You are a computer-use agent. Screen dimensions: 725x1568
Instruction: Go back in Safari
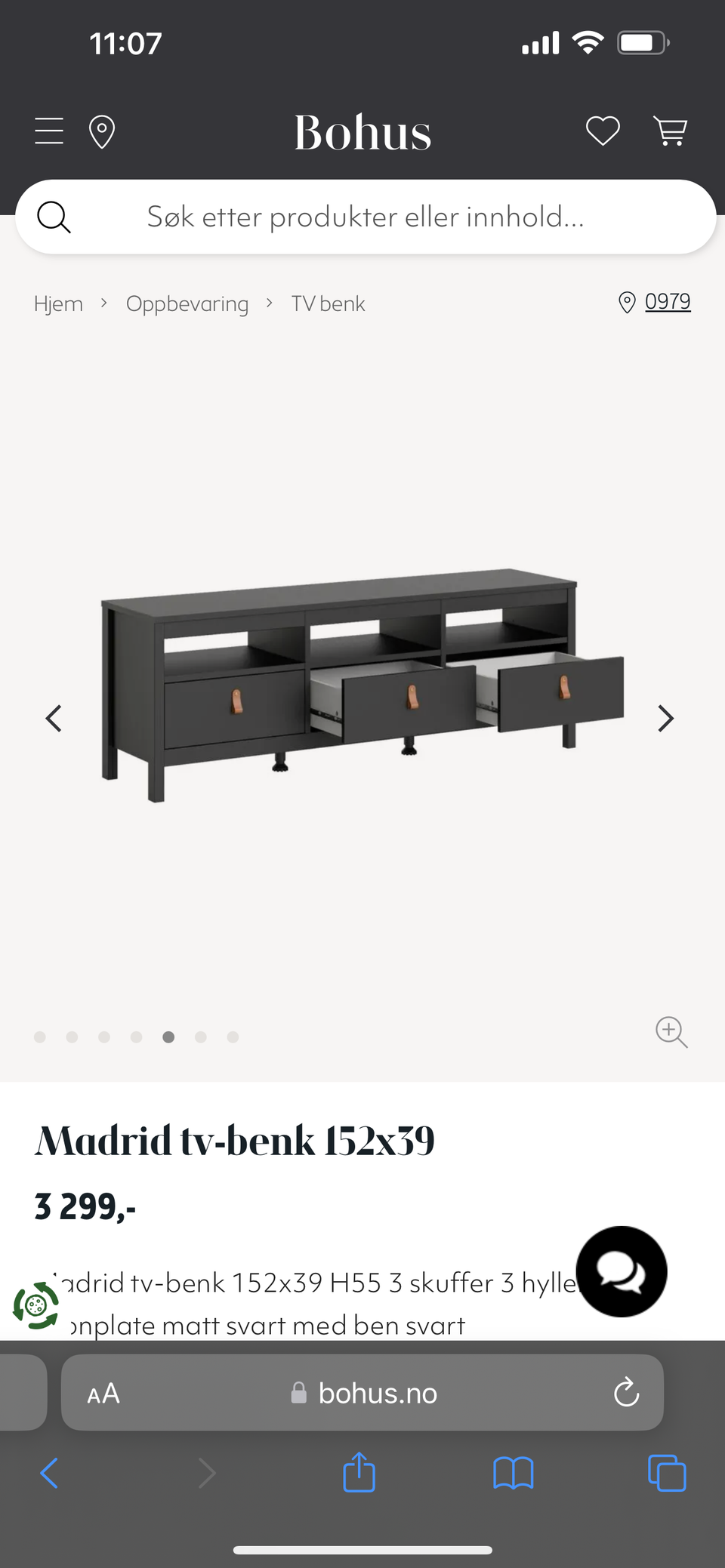[x=49, y=1473]
